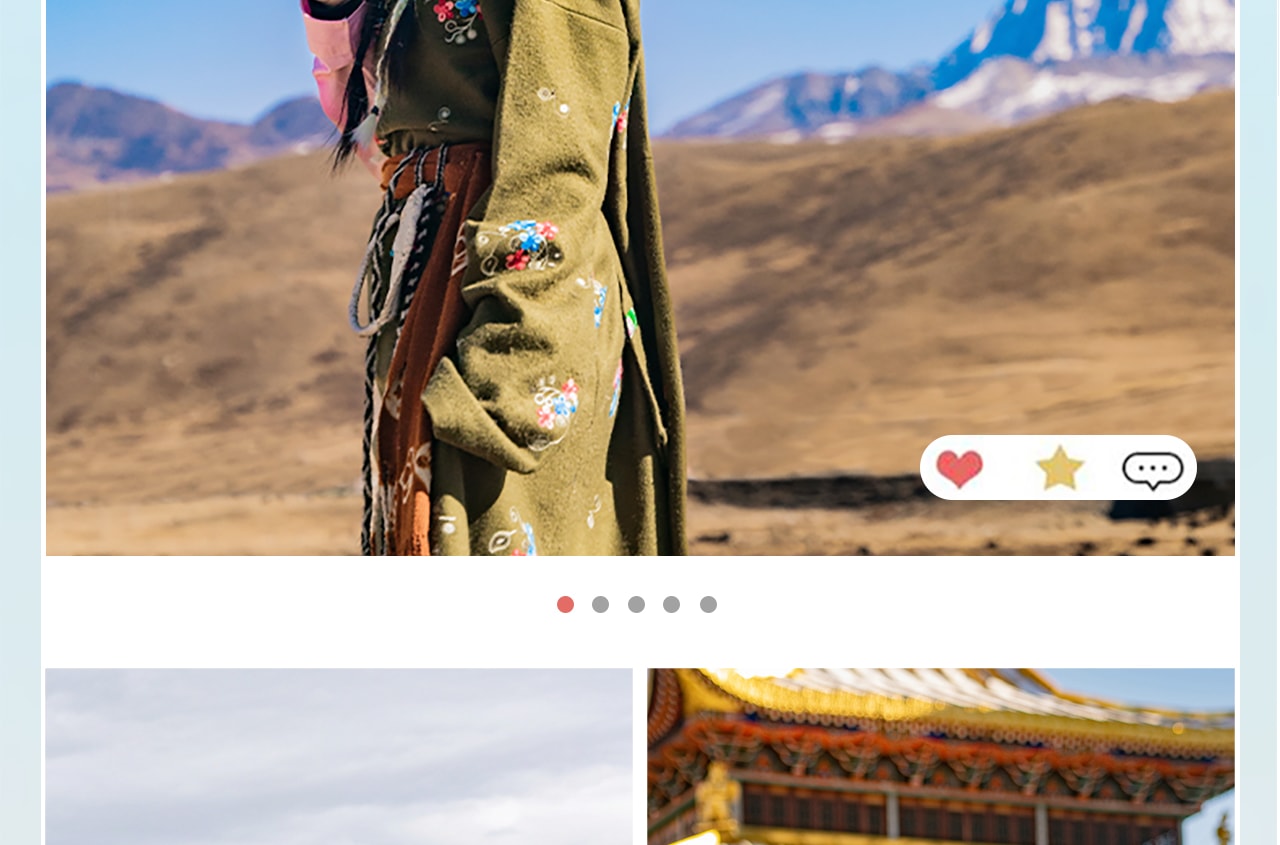This screenshot has height=845, width=1280.
Task: Like the photo with the heart icon
Action: coord(959,469)
